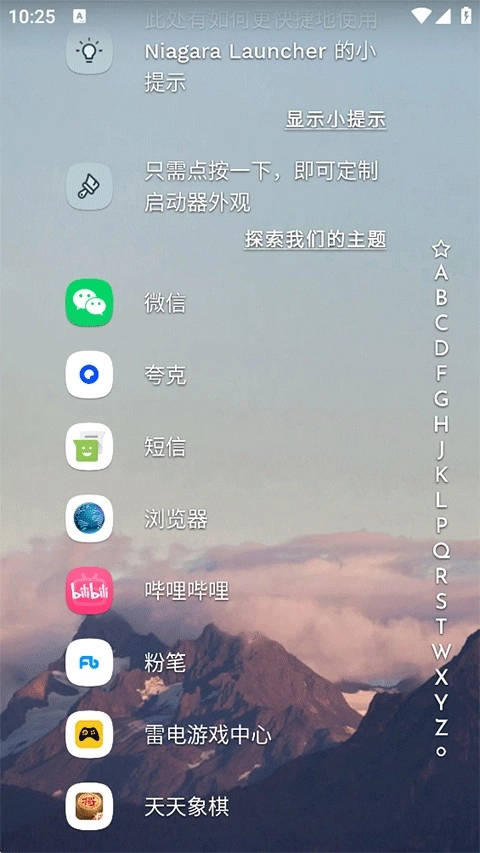Select letter B in the alphabet index
Screen dimensions: 480x853
pos(441,298)
